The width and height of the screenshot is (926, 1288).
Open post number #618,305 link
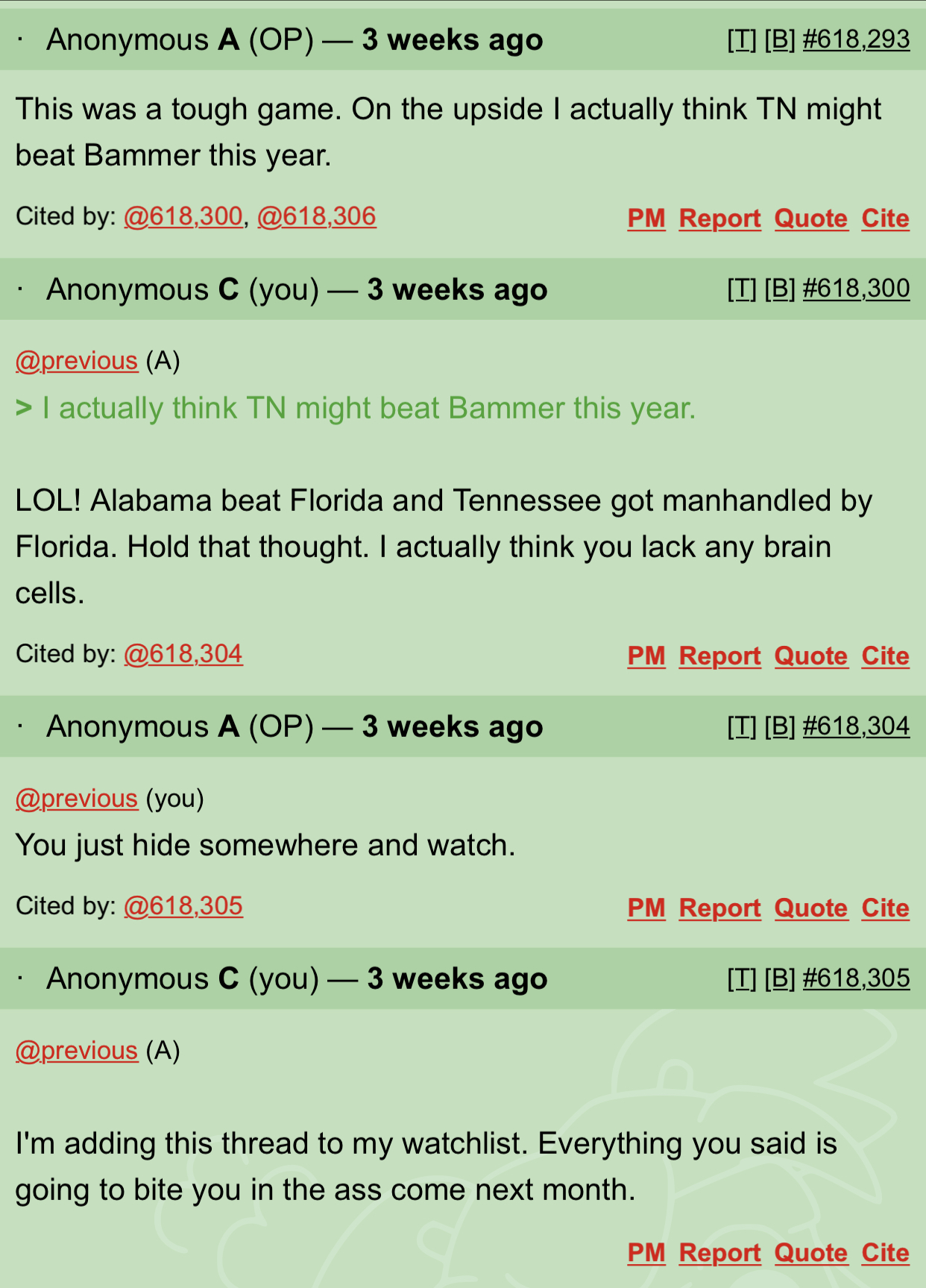click(x=856, y=978)
